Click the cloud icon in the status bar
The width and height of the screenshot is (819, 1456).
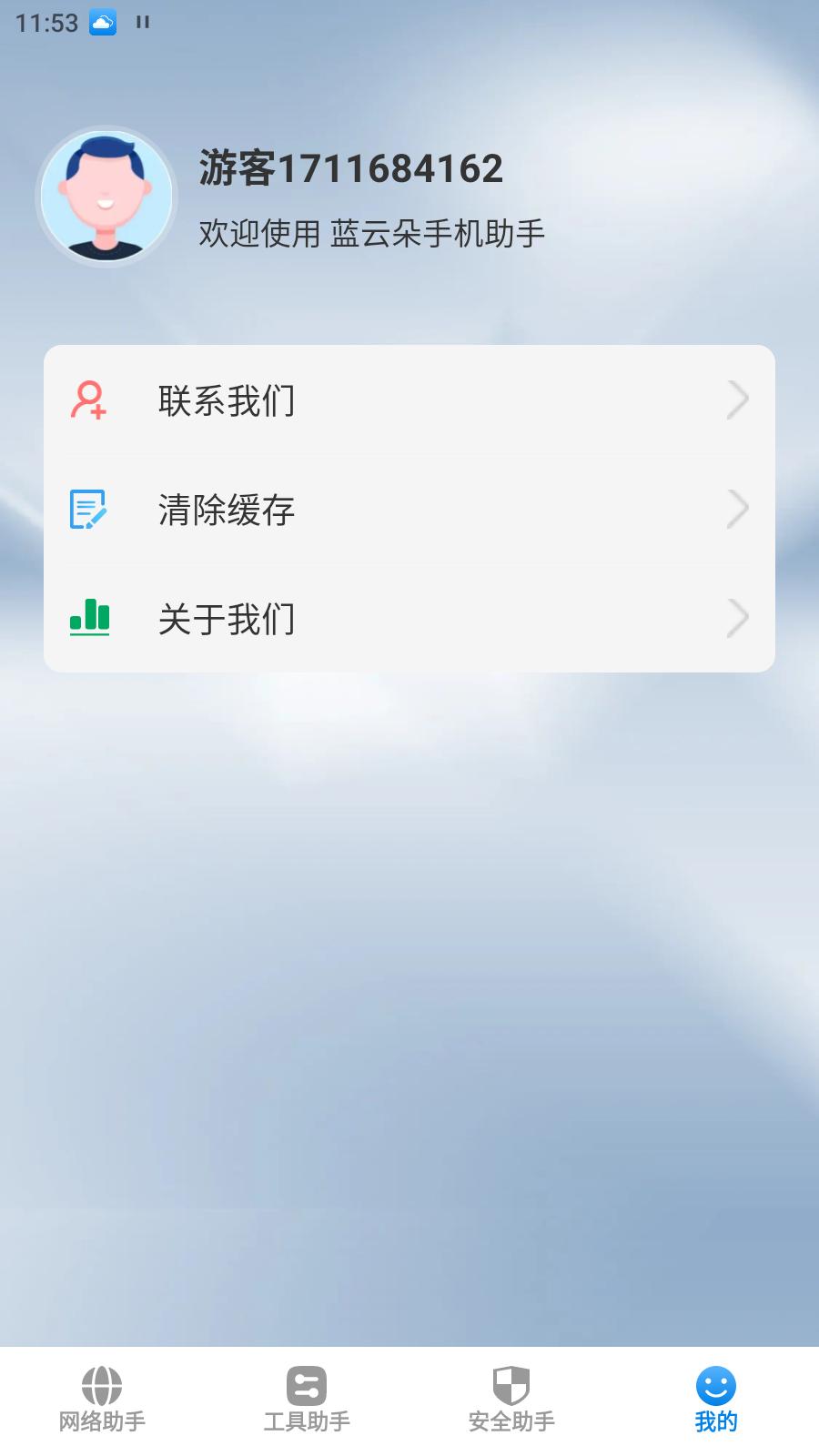[103, 23]
